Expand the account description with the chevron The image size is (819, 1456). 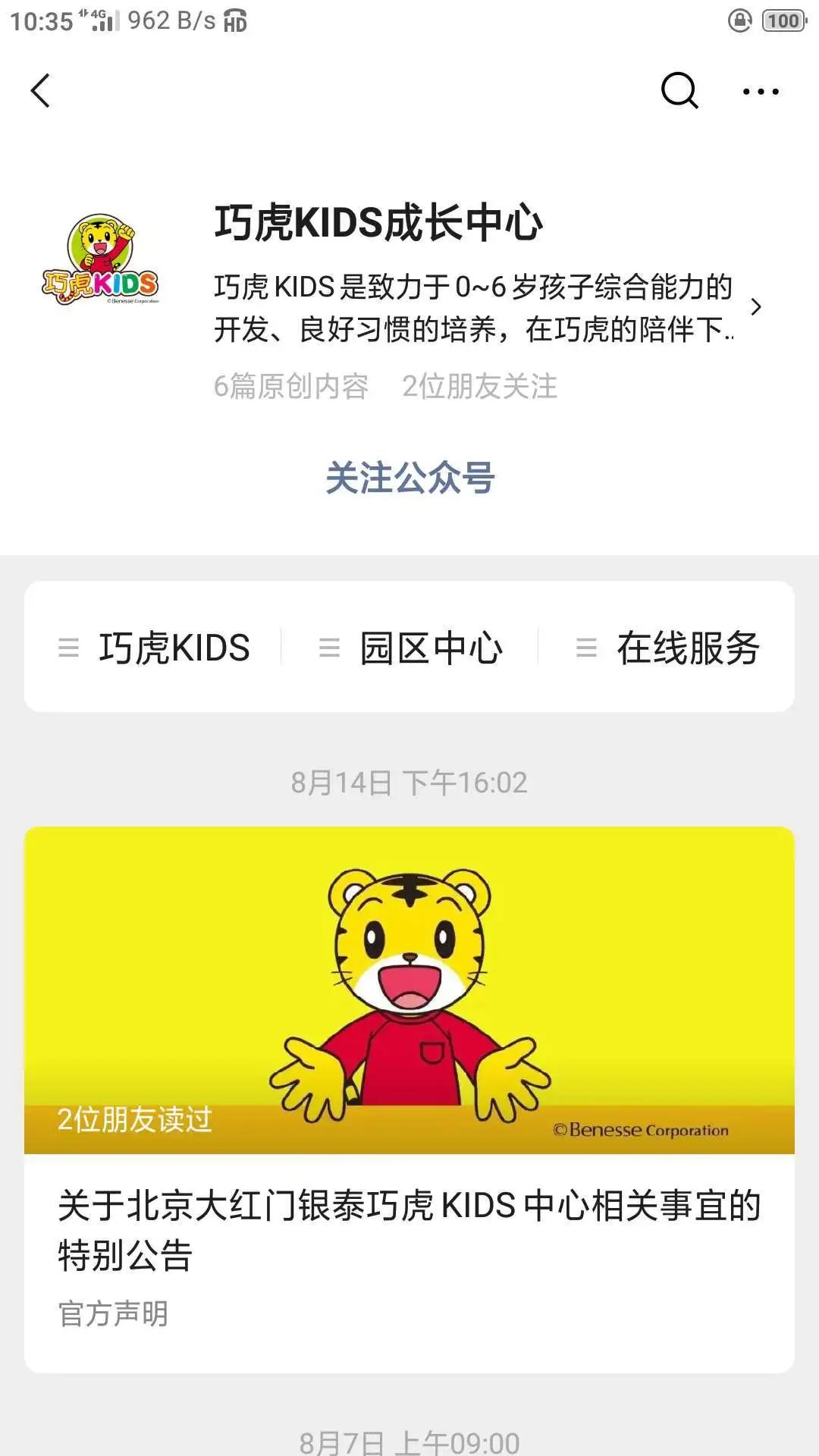click(755, 307)
